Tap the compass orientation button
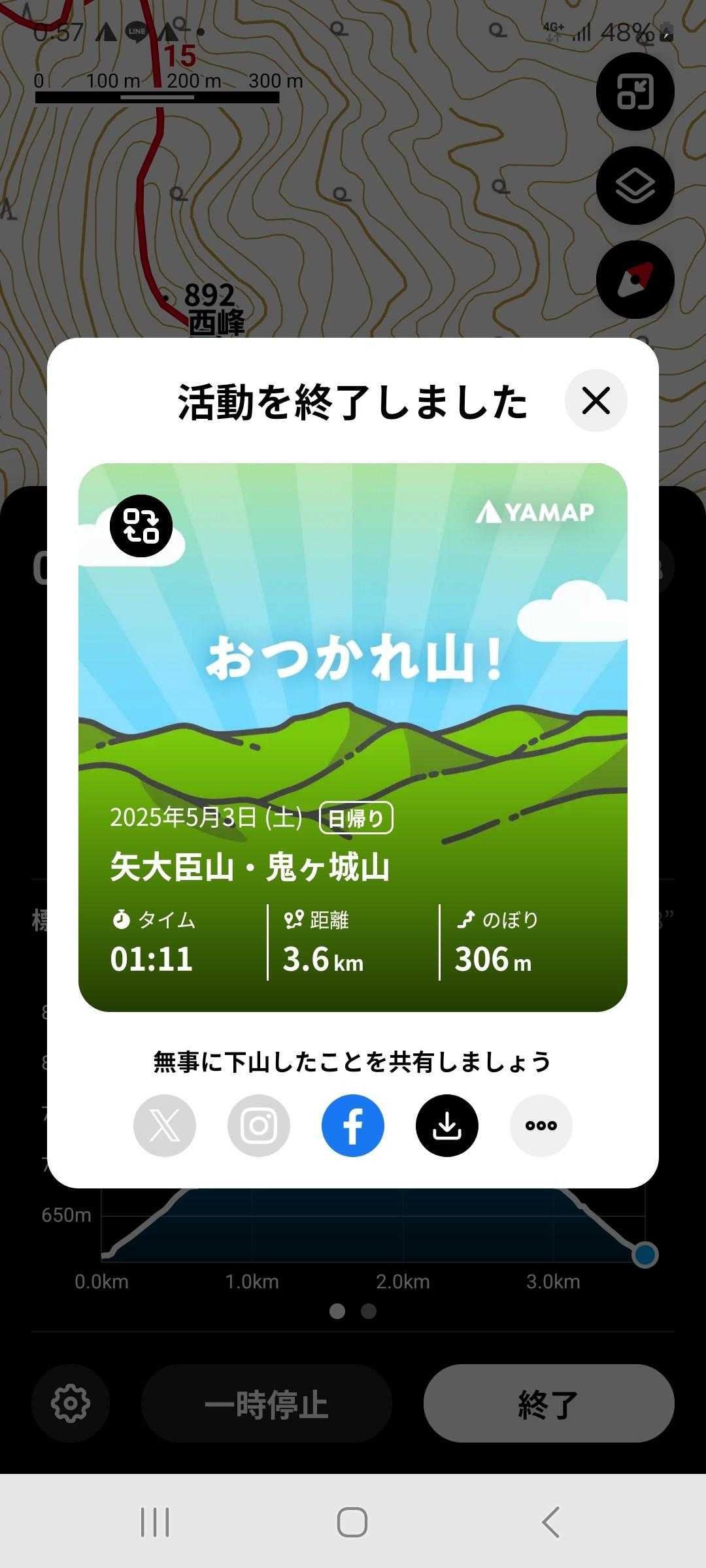Image resolution: width=706 pixels, height=1568 pixels. pos(635,280)
